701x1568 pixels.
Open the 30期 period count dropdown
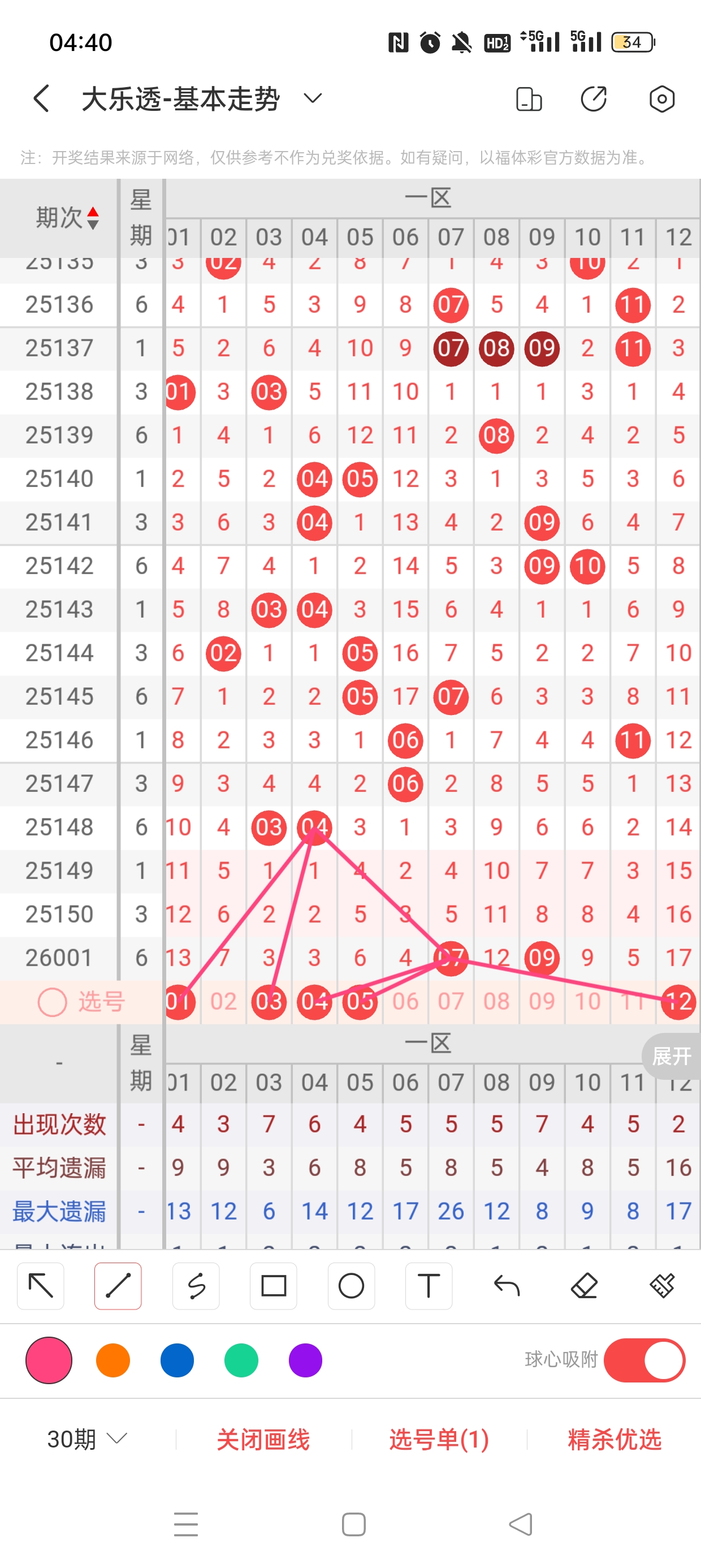tap(87, 1439)
